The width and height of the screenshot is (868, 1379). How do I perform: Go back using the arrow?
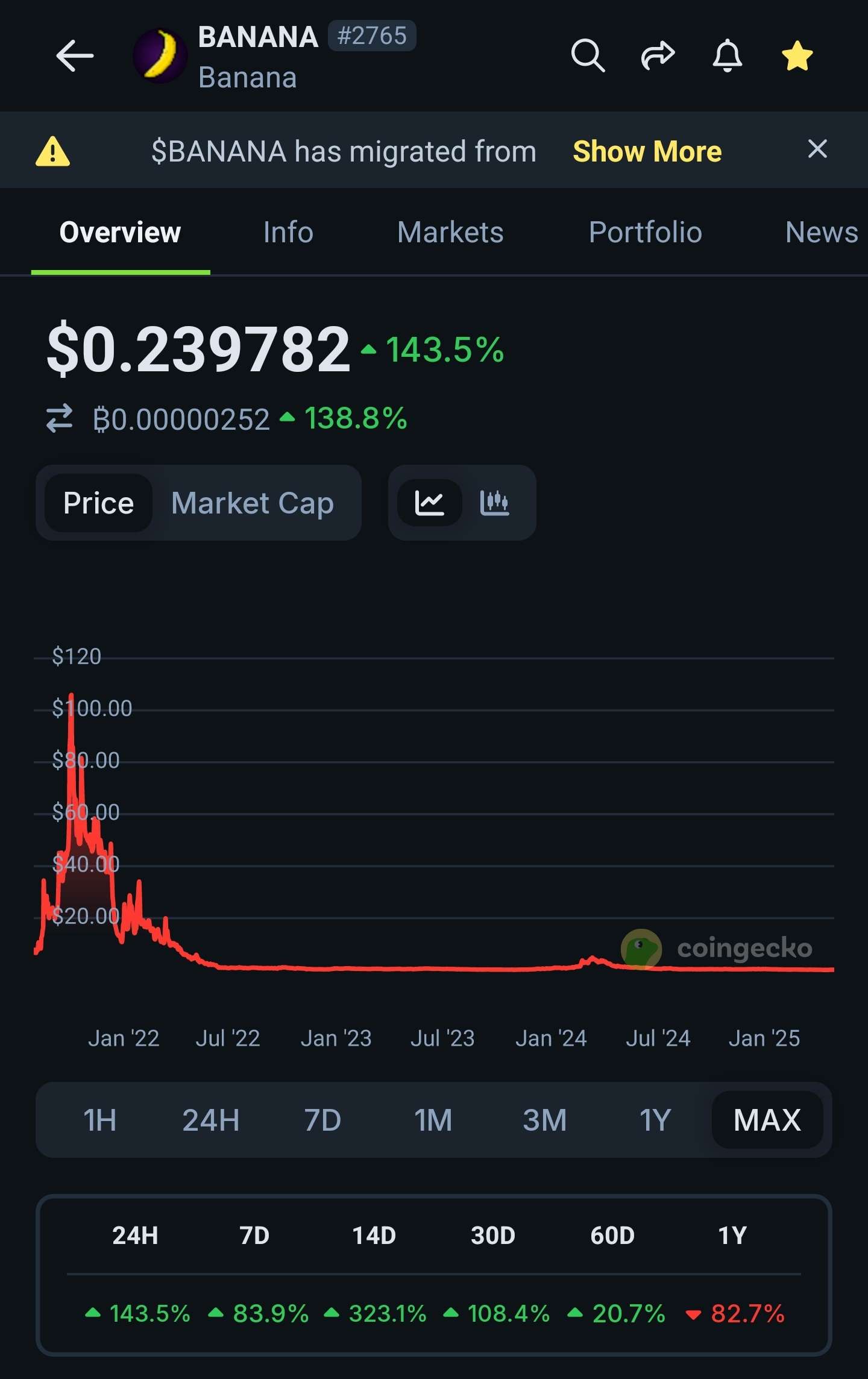click(x=75, y=56)
